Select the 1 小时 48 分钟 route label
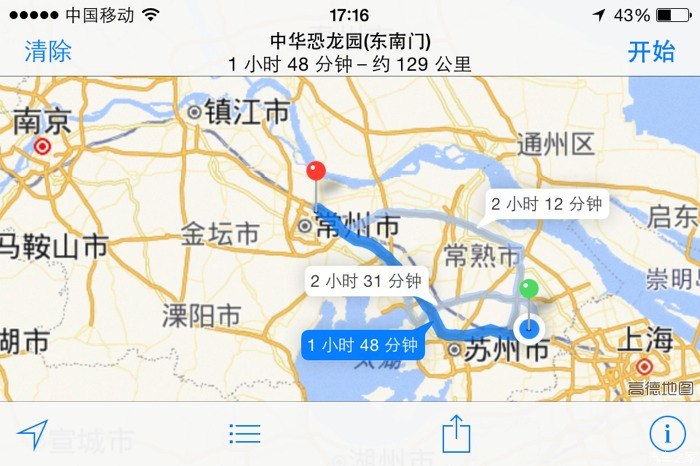This screenshot has width=700, height=466. click(362, 346)
